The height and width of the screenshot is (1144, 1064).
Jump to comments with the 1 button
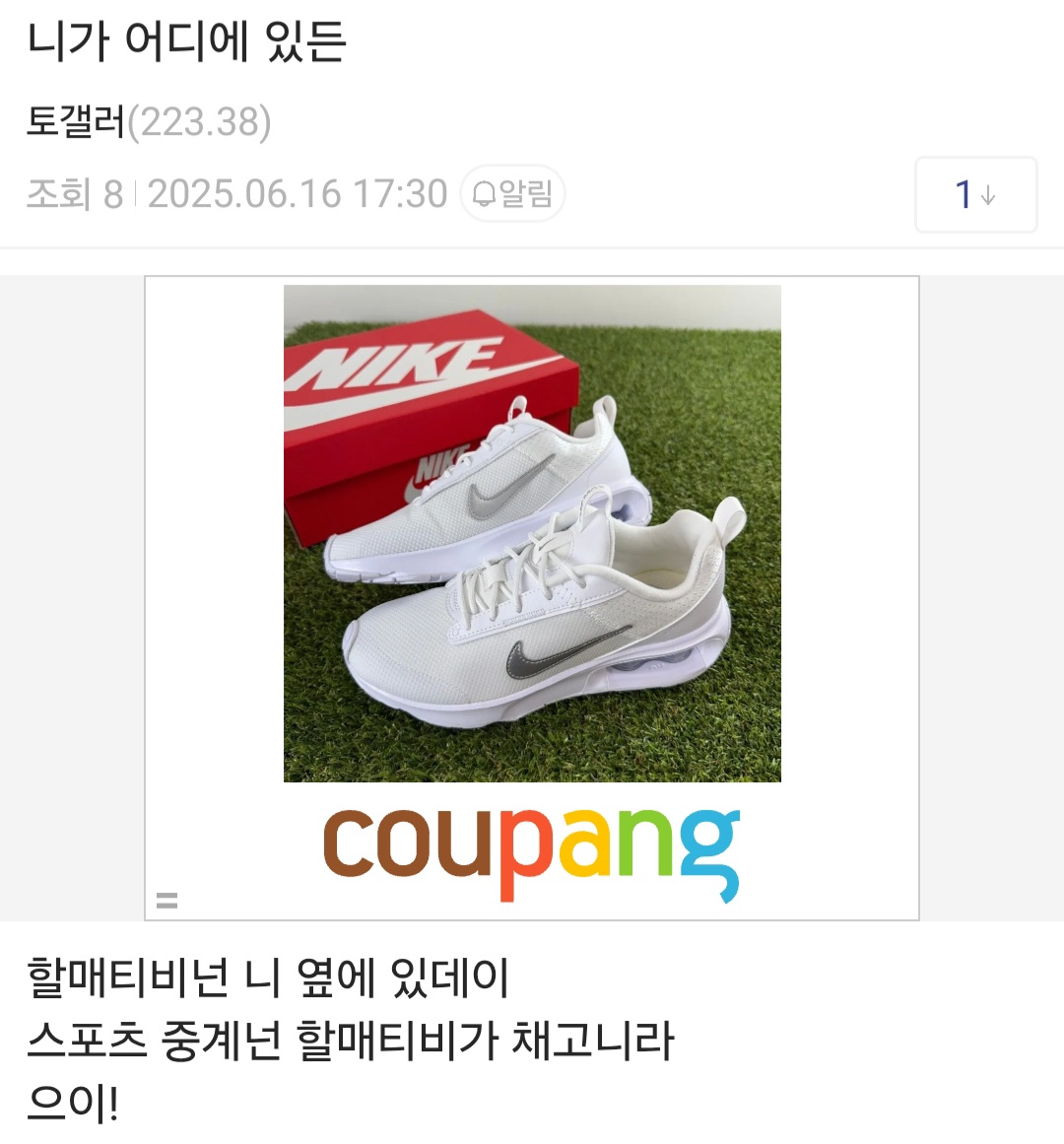coord(975,195)
